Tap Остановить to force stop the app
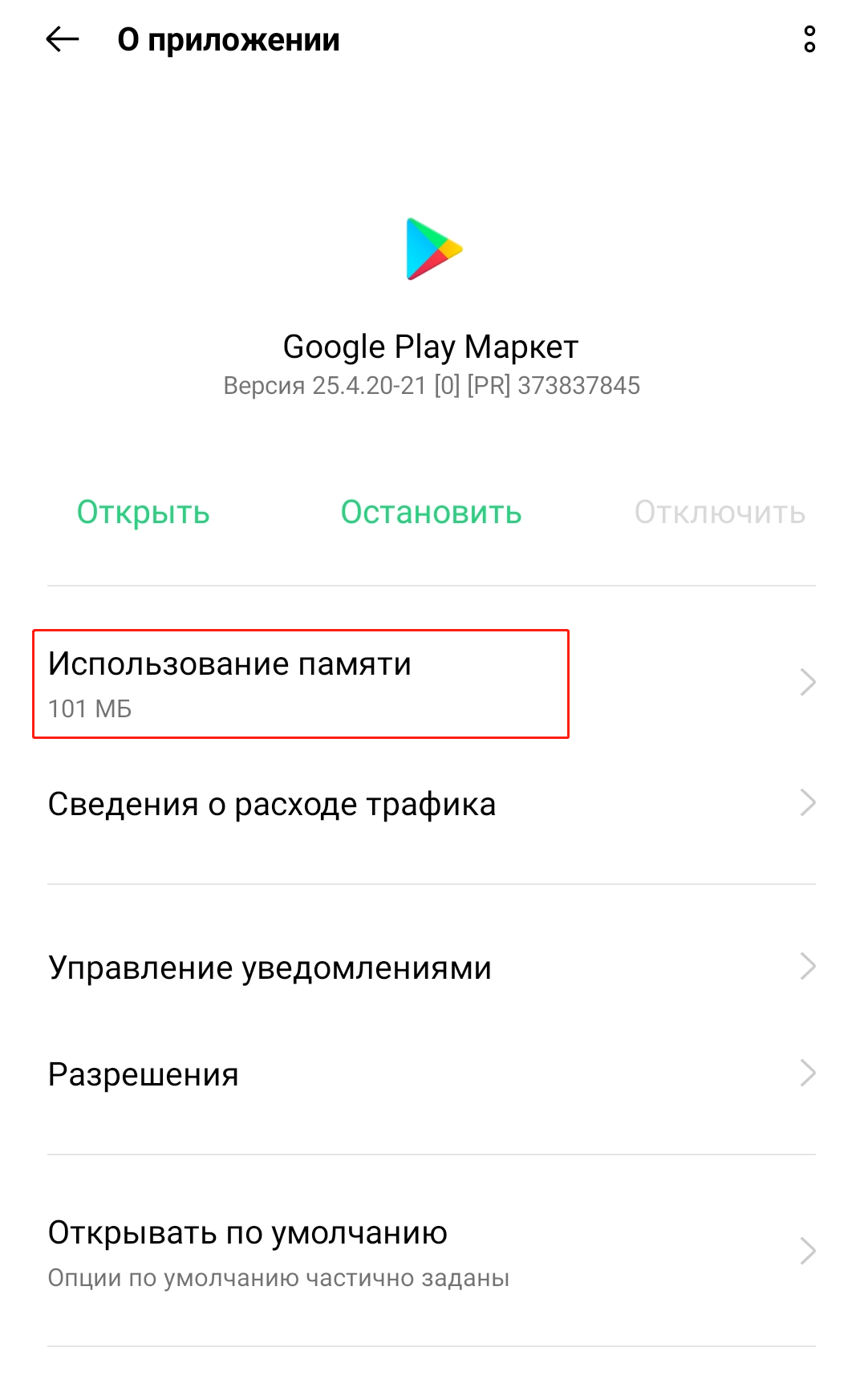Image resolution: width=864 pixels, height=1400 pixels. tap(431, 512)
